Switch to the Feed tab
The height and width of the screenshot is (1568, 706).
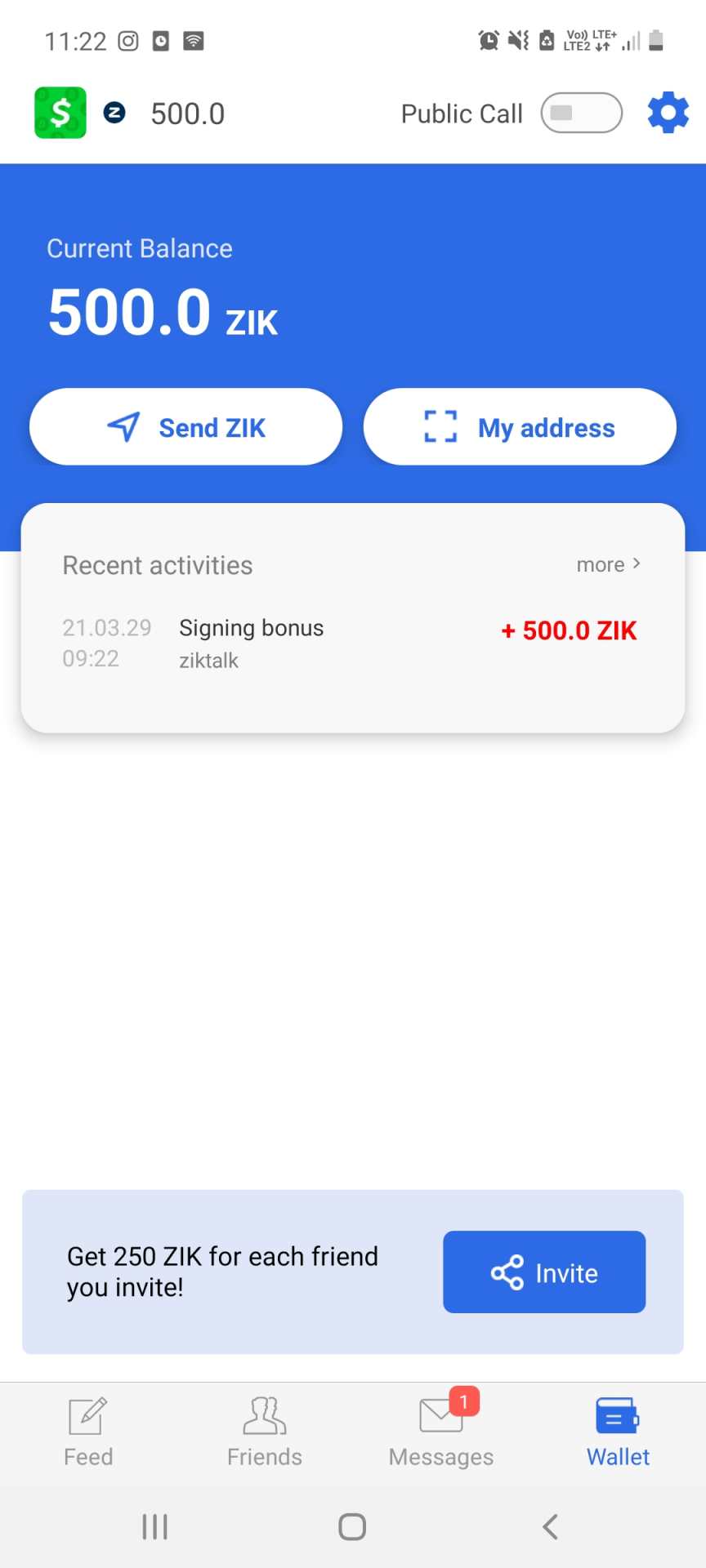88,1432
